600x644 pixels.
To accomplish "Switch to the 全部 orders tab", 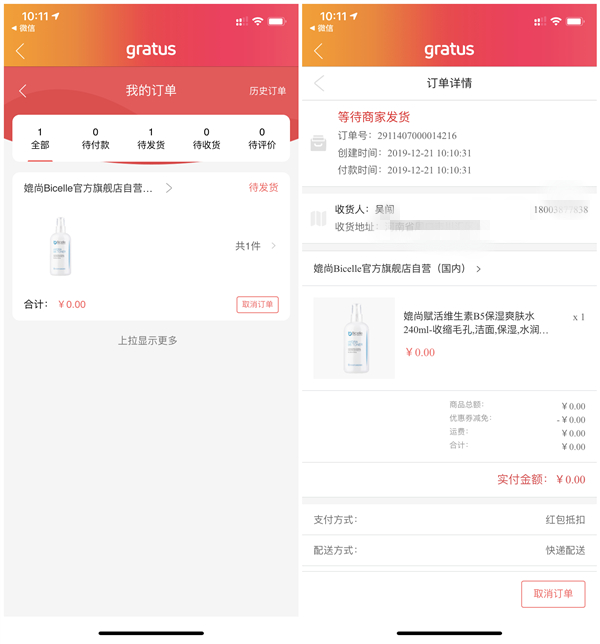I will 40,139.
